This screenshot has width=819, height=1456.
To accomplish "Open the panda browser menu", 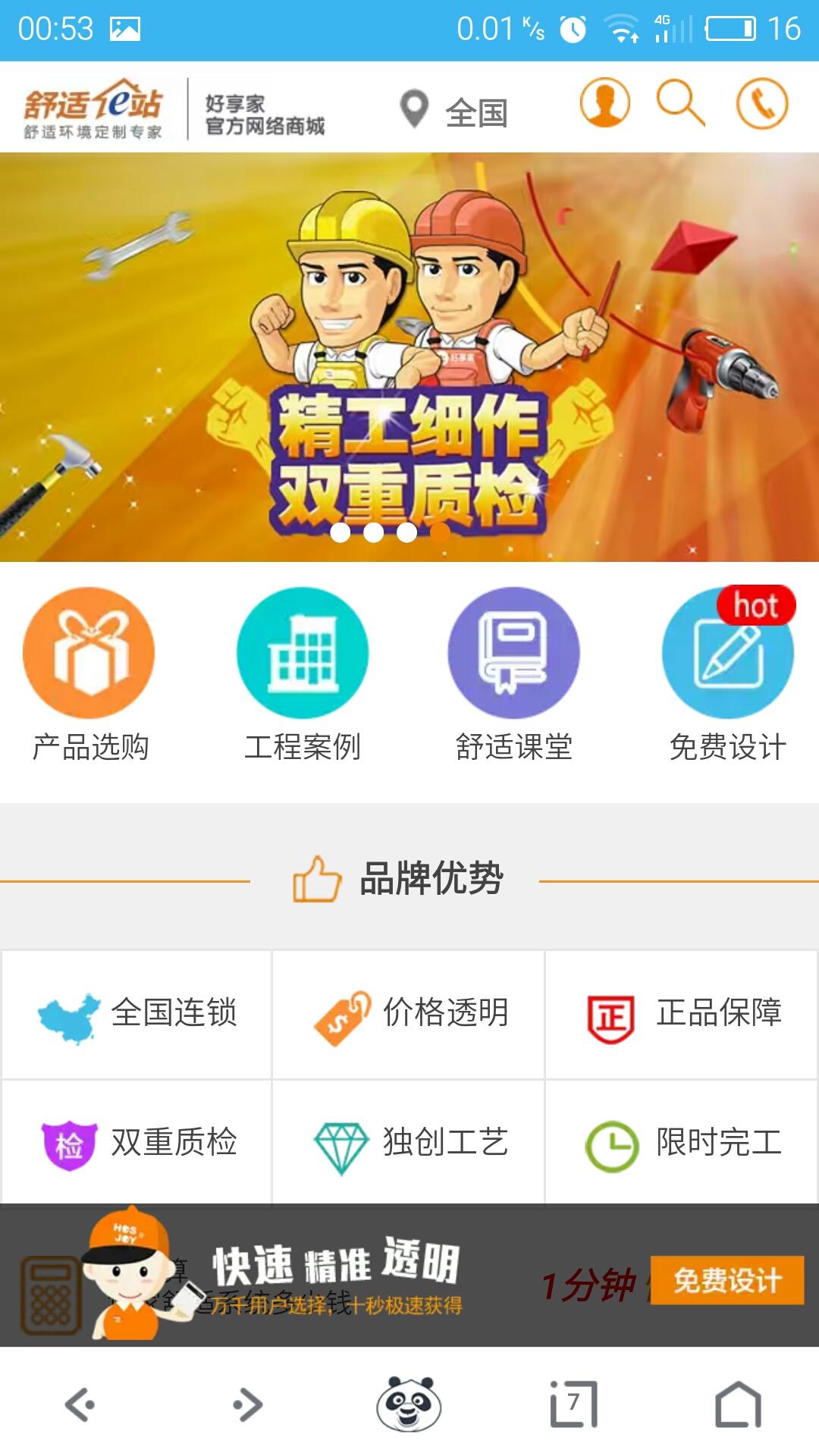I will tap(409, 1404).
